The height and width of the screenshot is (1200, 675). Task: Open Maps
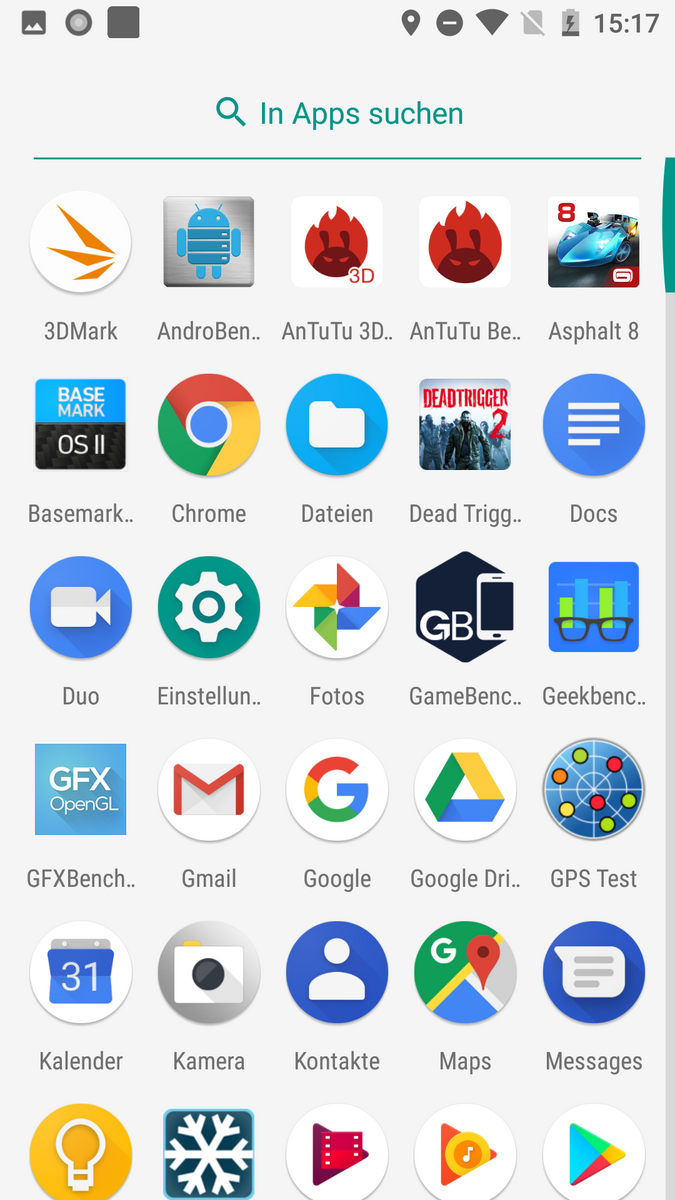tap(465, 972)
